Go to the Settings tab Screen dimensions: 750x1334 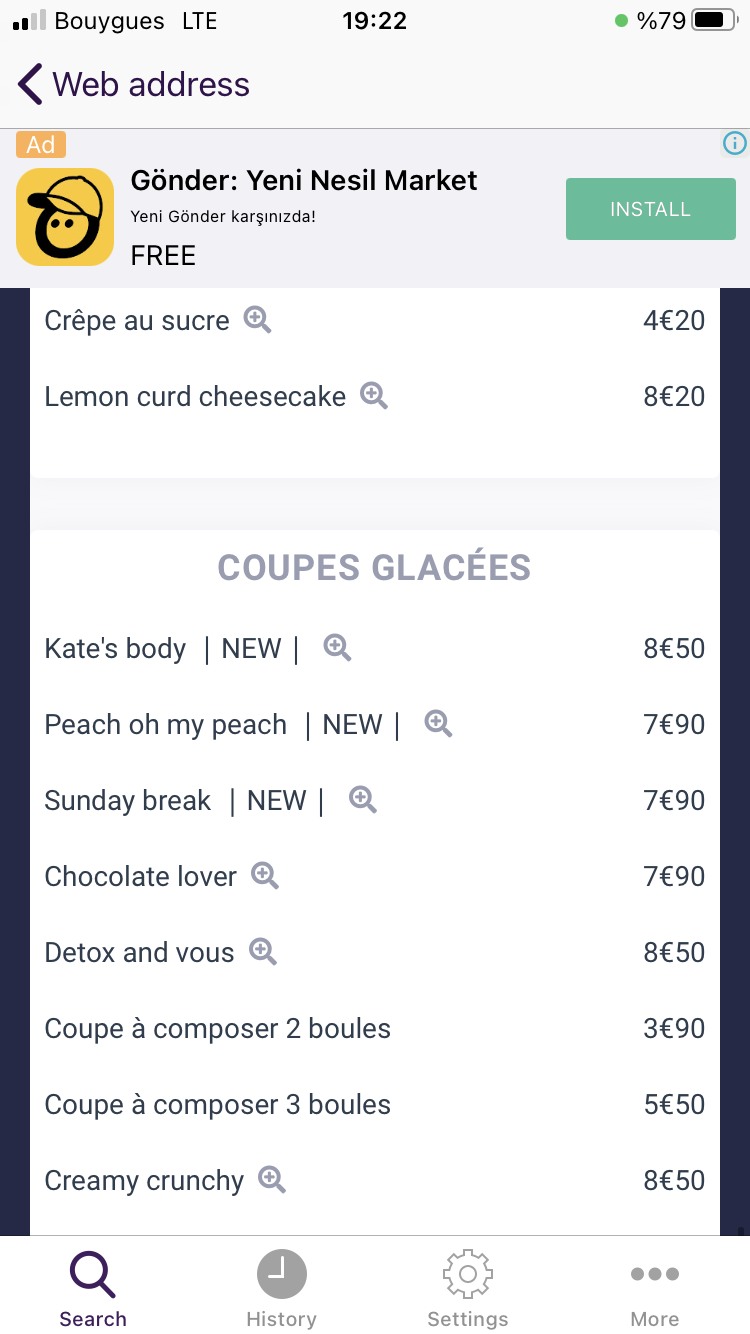pyautogui.click(x=467, y=1289)
